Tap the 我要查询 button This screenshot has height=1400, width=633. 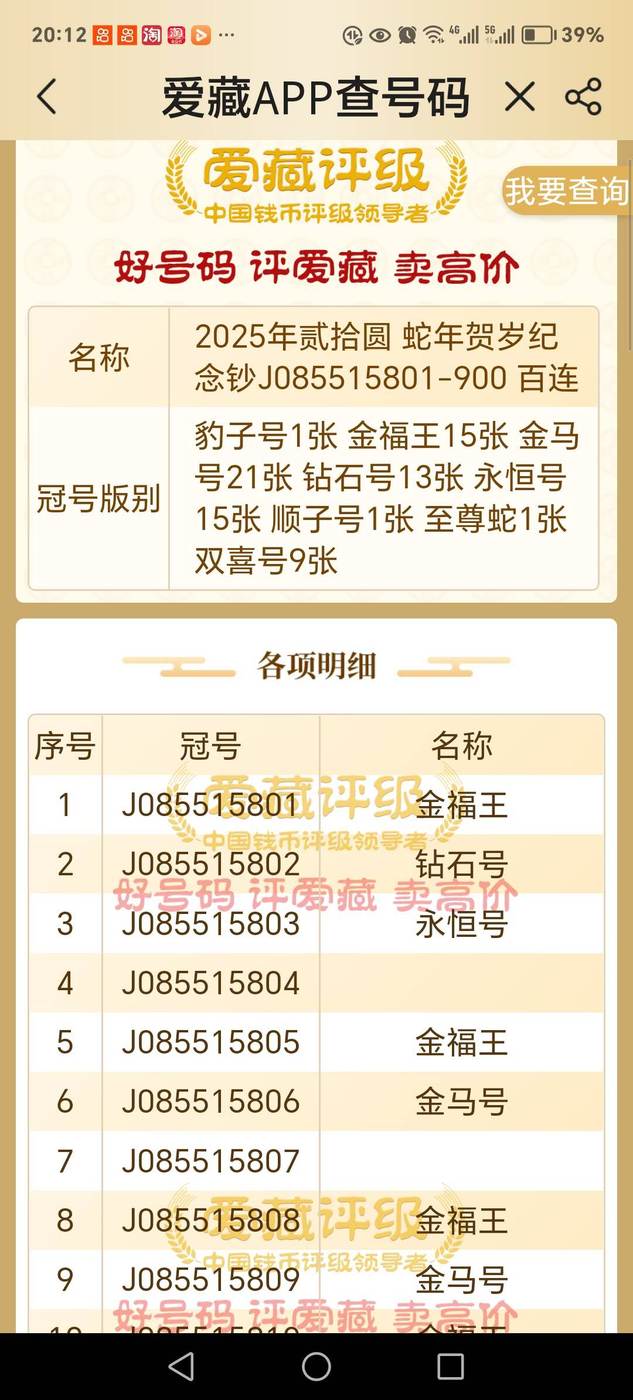[x=566, y=191]
